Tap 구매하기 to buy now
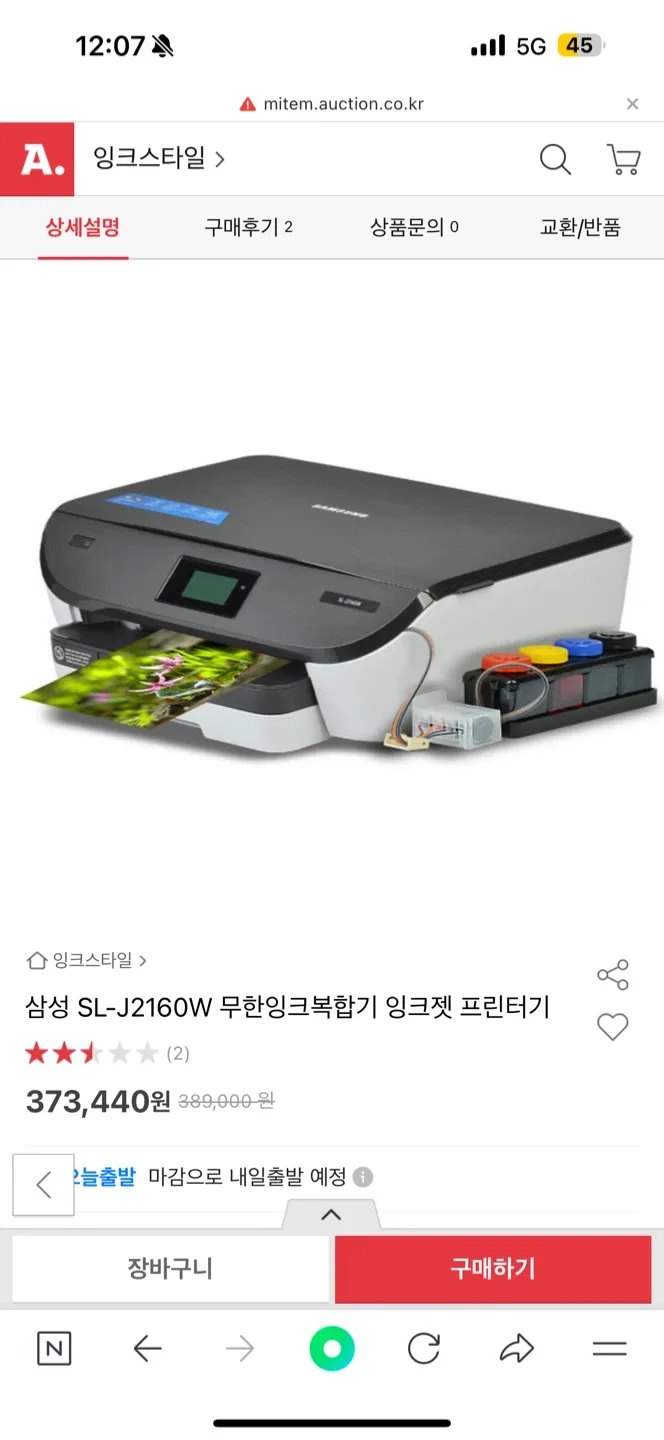This screenshot has width=664, height=1440. click(493, 1269)
